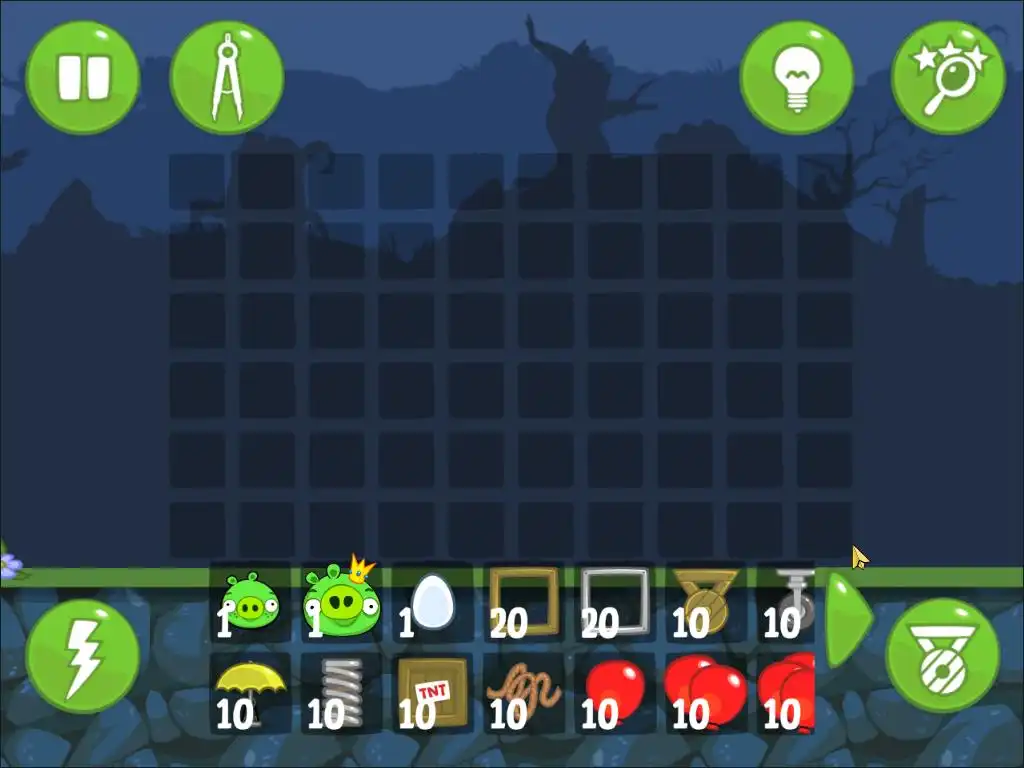This screenshot has height=768, width=1024.
Task: Show more parts with the green arrow
Action: (845, 620)
